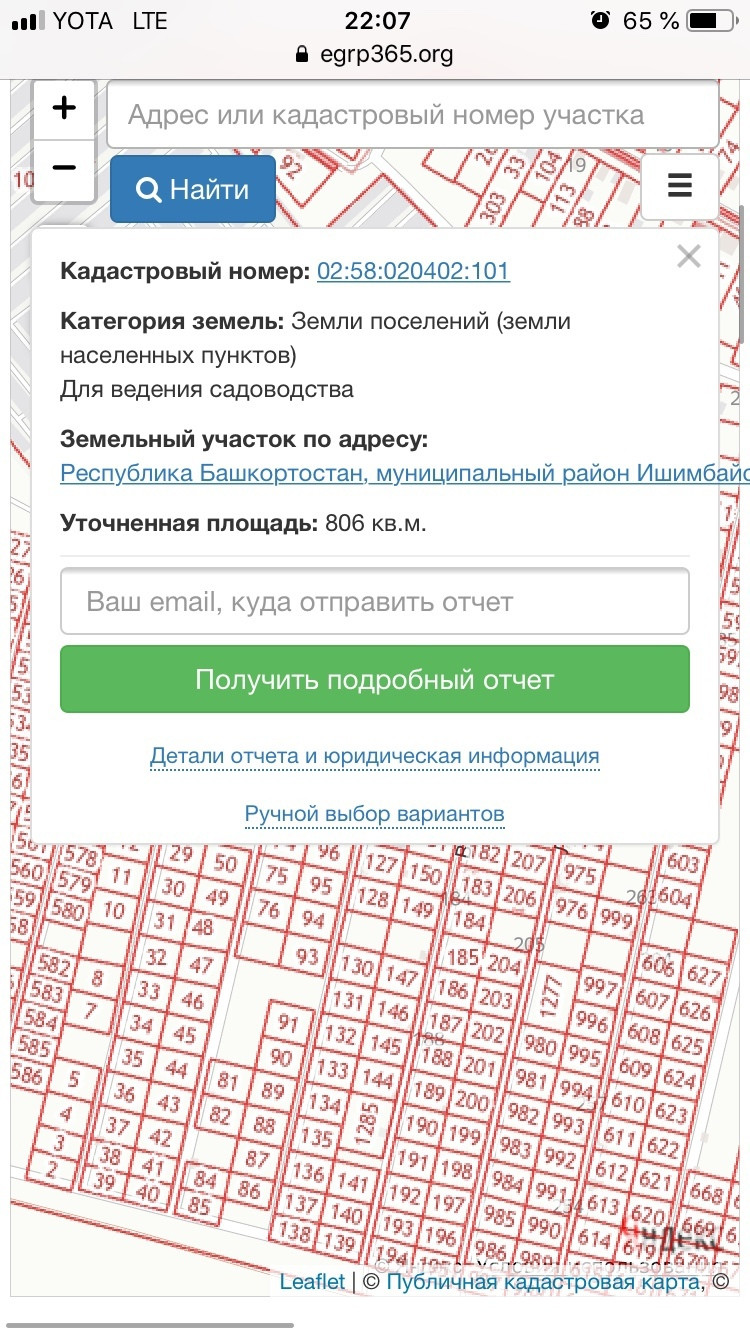Open the Leaflet attribution link

coord(312,1282)
